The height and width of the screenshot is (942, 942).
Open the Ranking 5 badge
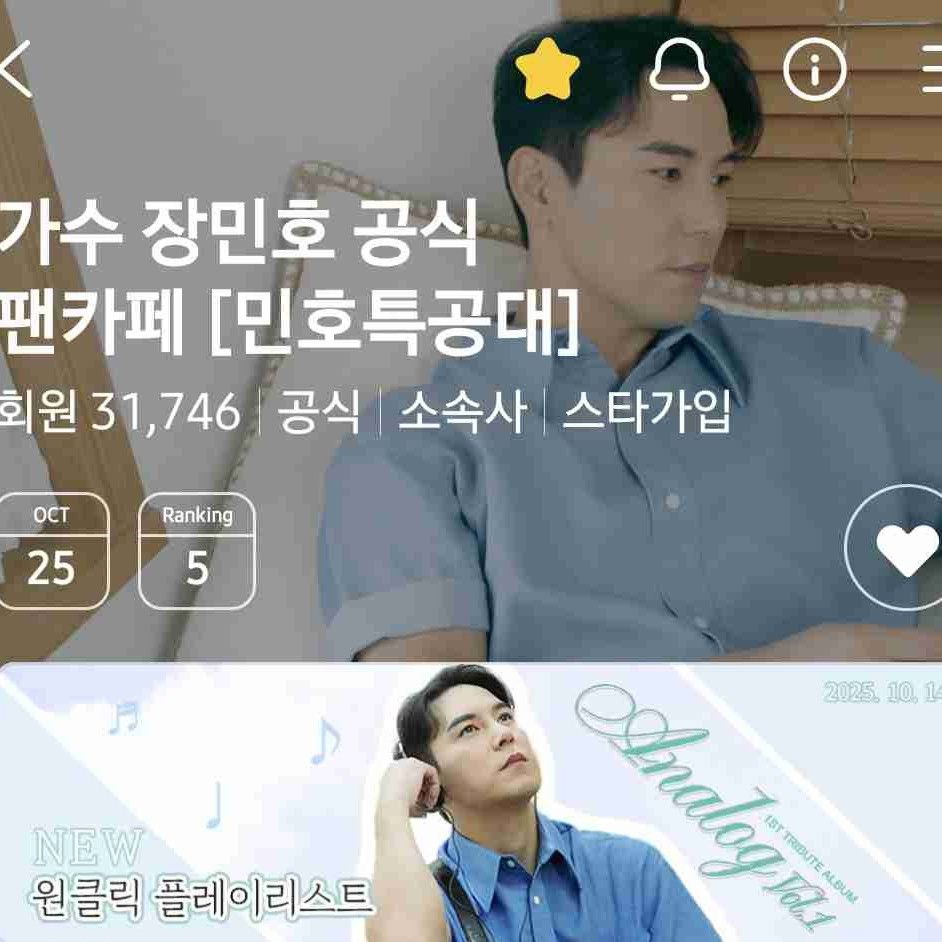point(197,551)
